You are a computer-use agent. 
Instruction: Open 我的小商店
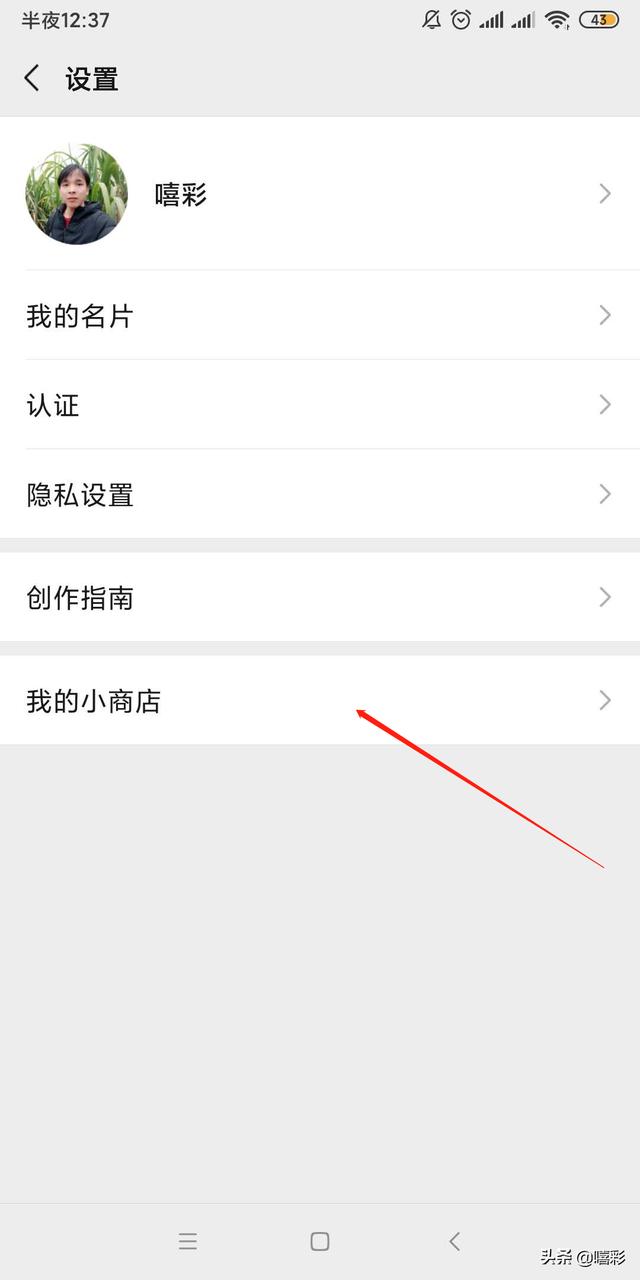click(320, 700)
